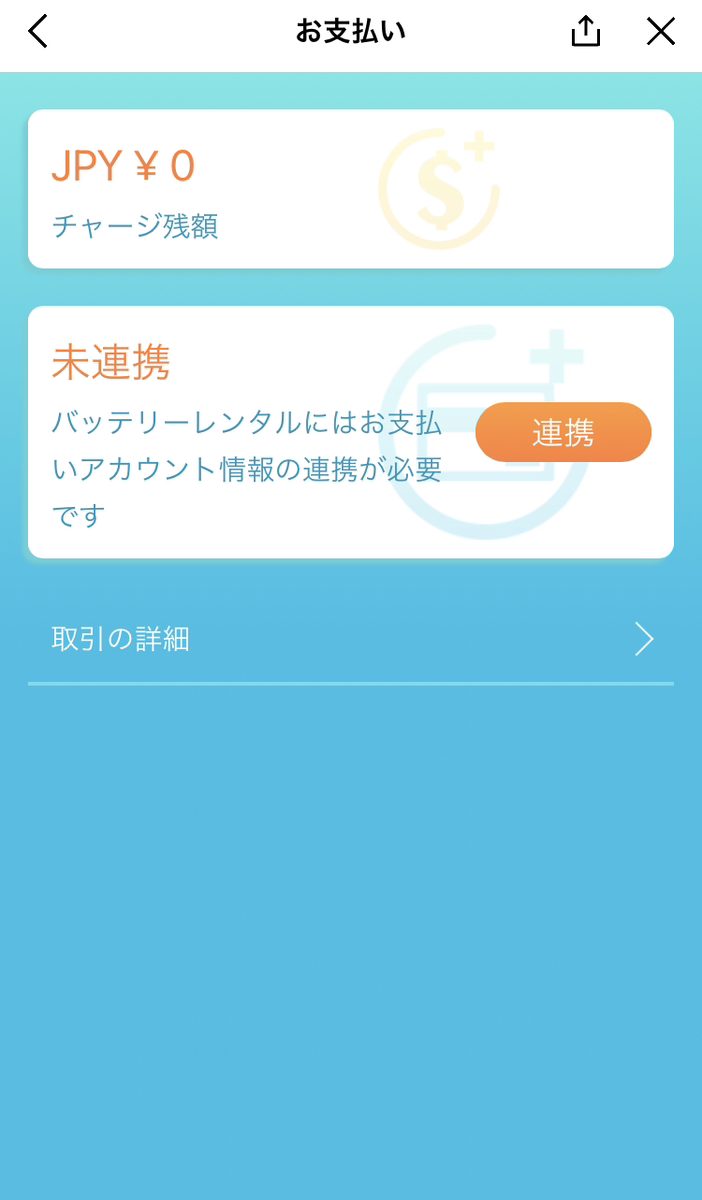Viewport: 702px width, 1200px height.
Task: Open the JPY ¥0 charge balance card
Action: coord(351,189)
